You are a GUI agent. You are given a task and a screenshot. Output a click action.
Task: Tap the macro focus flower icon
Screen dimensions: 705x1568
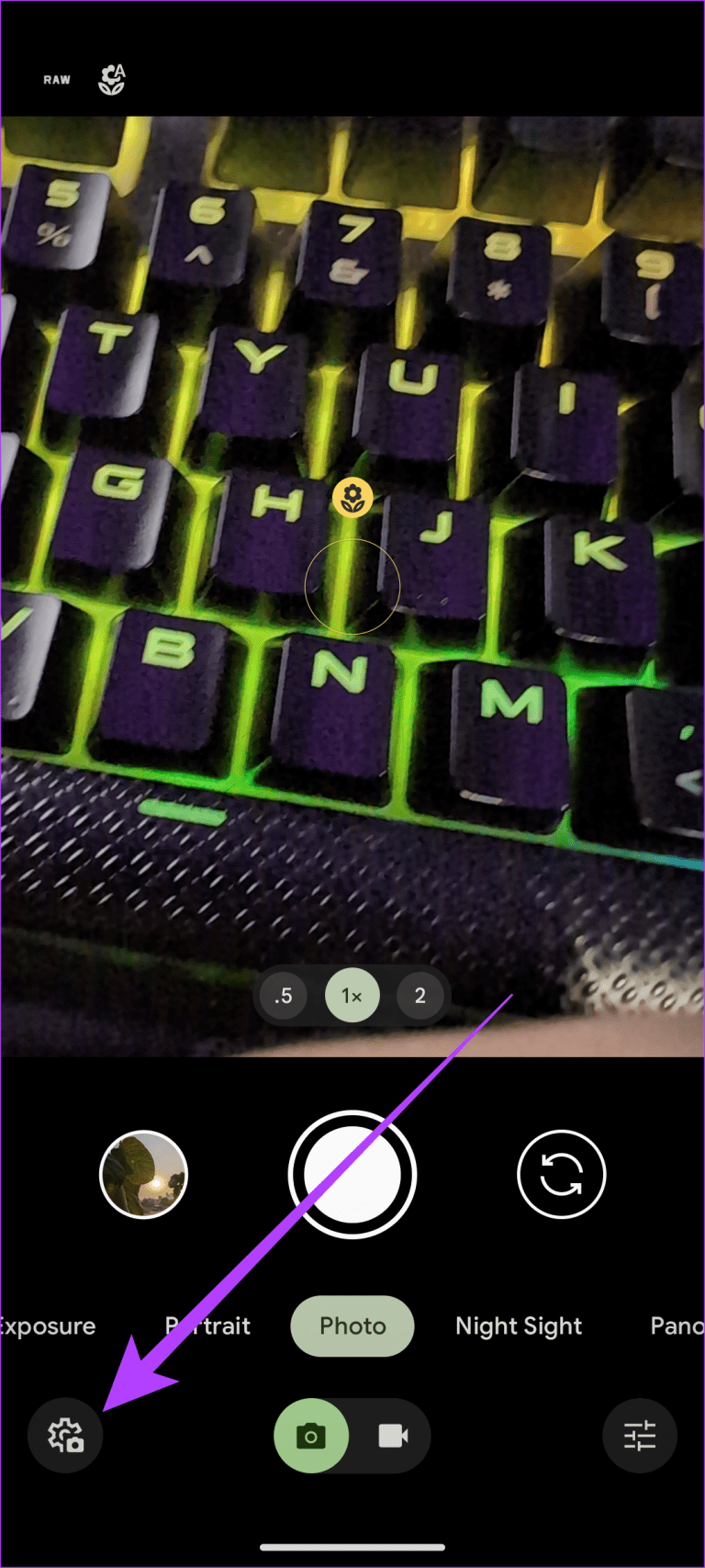point(352,499)
